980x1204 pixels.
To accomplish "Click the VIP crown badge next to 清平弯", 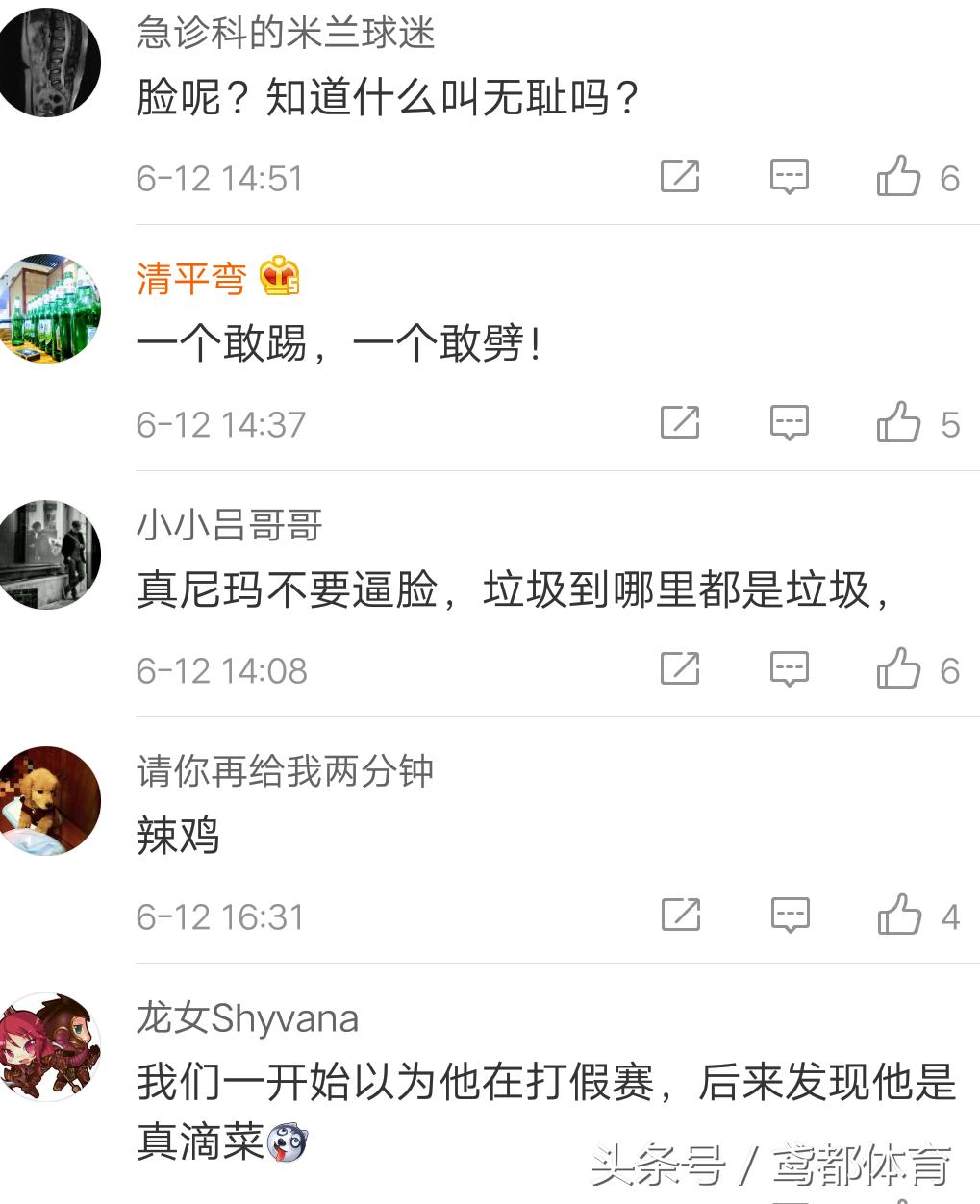I will [x=281, y=279].
